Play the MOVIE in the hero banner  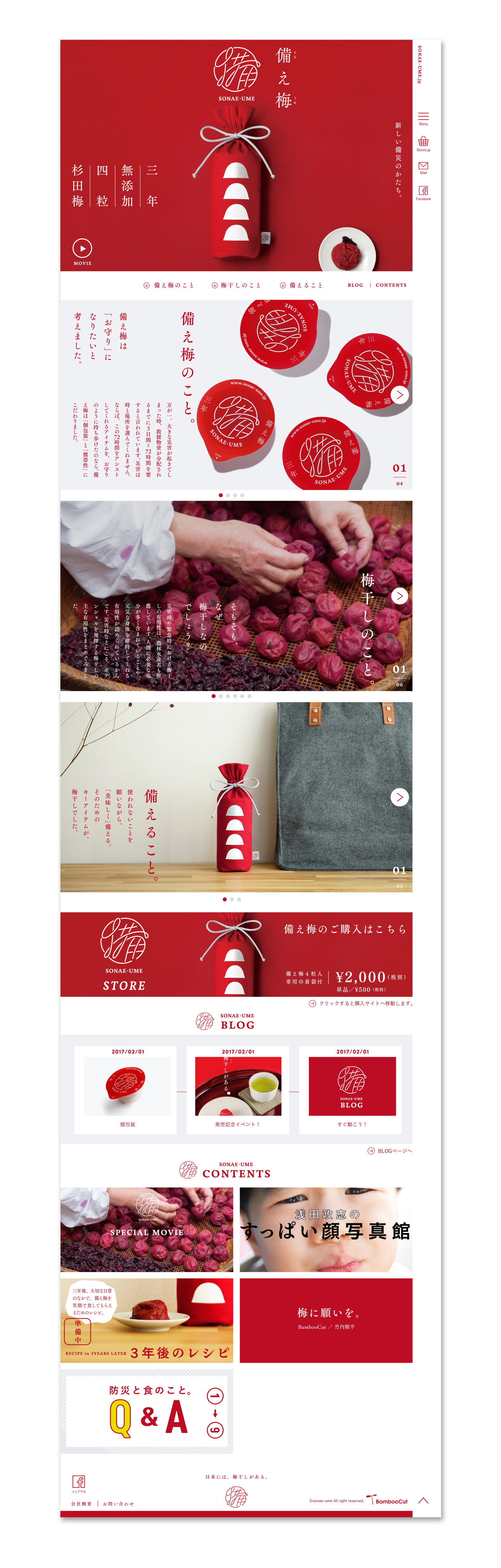(x=82, y=249)
